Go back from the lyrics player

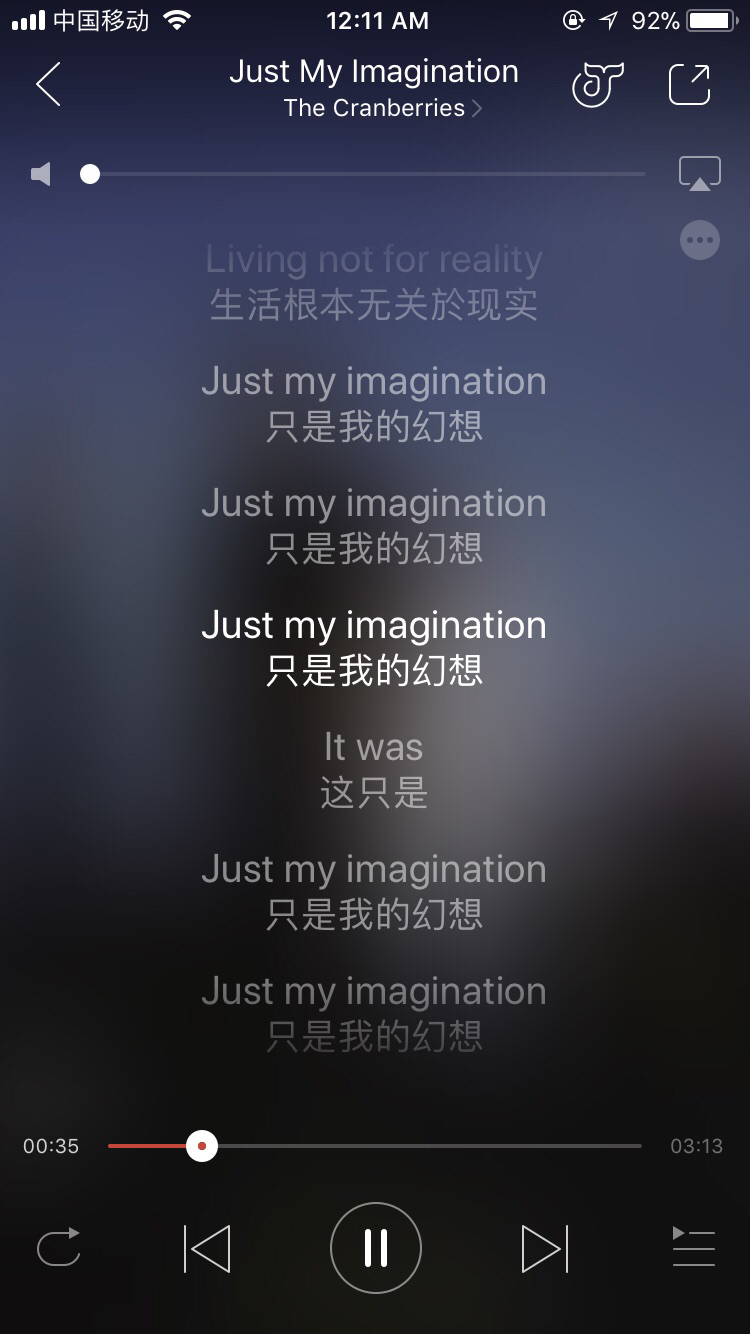(x=48, y=84)
